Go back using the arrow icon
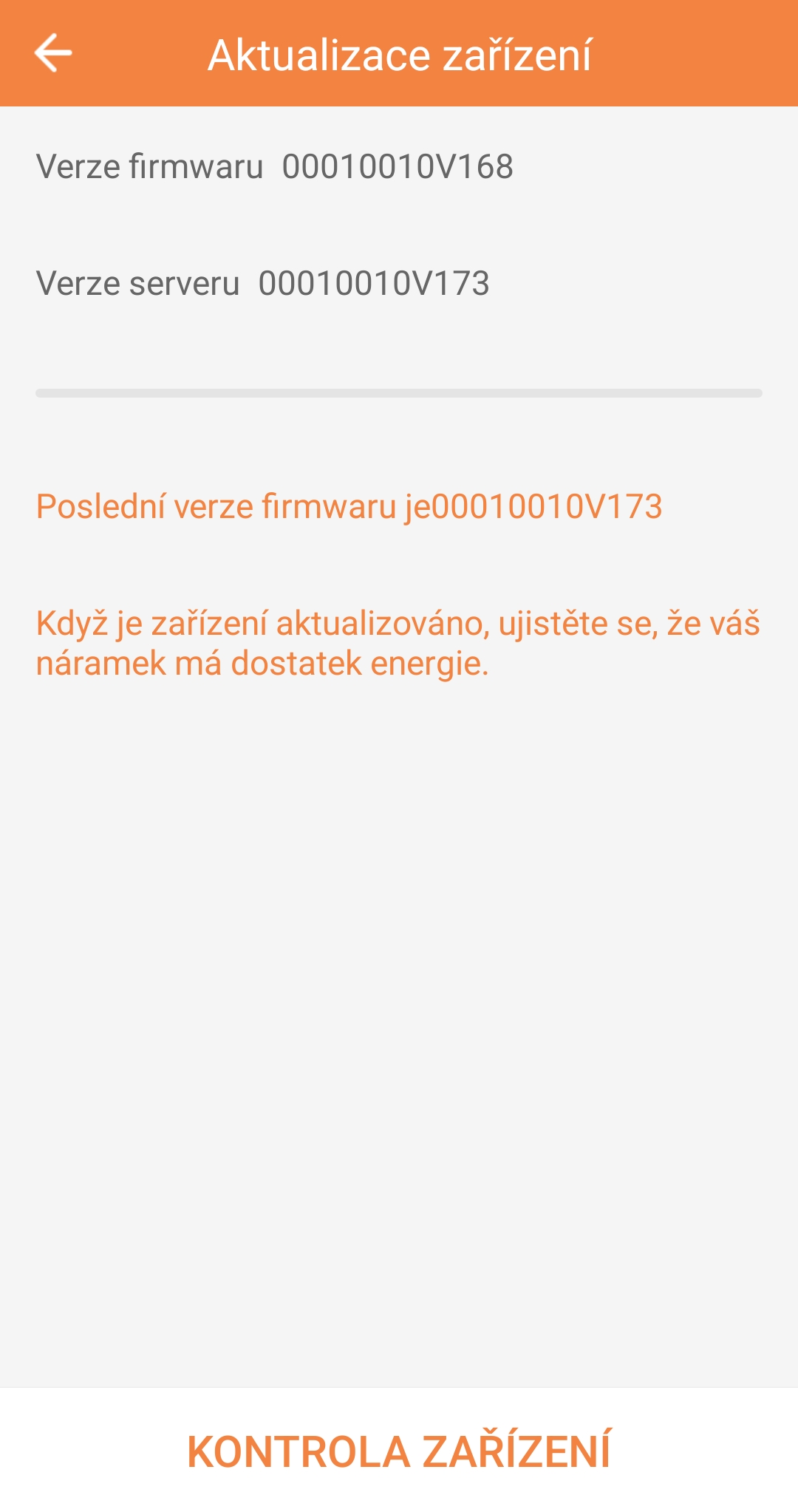This screenshot has height=1512, width=798. pyautogui.click(x=53, y=53)
